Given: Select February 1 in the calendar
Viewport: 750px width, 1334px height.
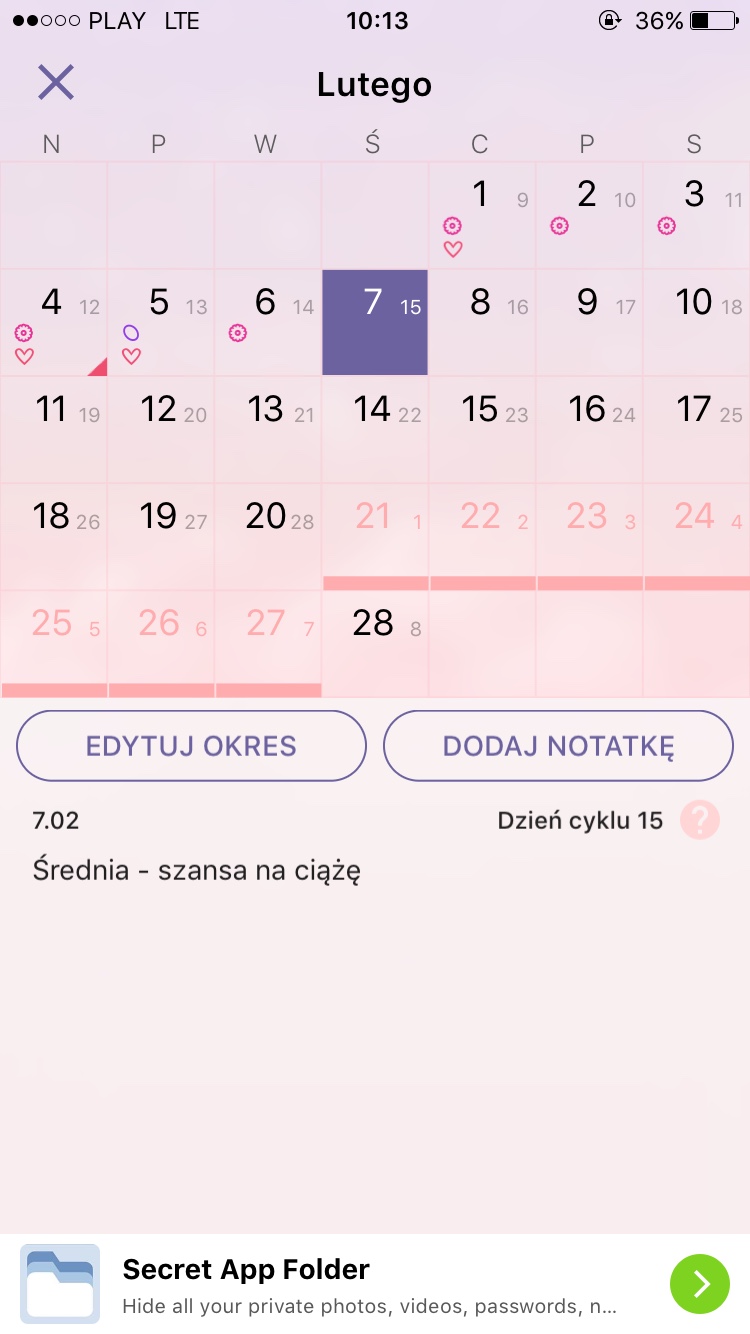Looking at the screenshot, I should point(481,215).
